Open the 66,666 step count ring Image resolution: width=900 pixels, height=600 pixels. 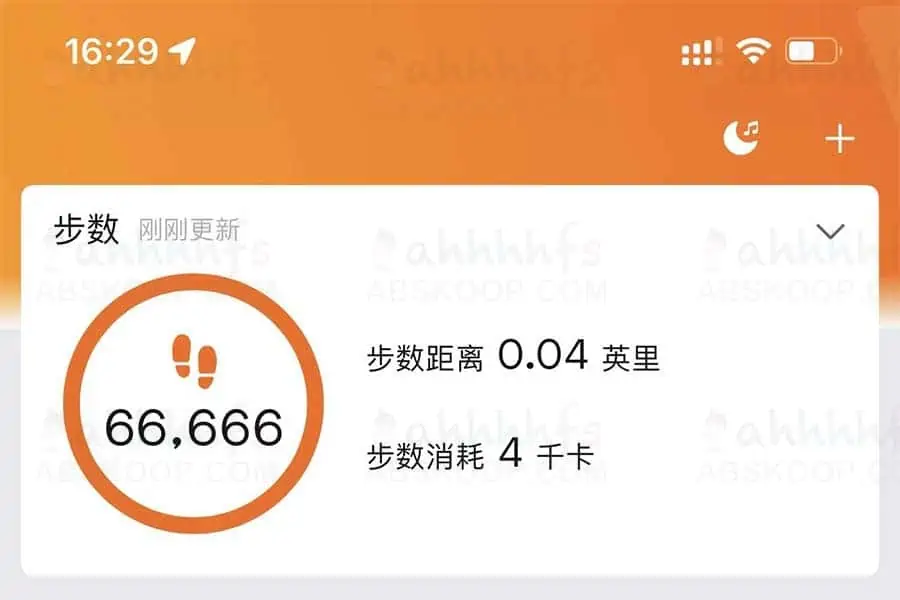coord(193,403)
